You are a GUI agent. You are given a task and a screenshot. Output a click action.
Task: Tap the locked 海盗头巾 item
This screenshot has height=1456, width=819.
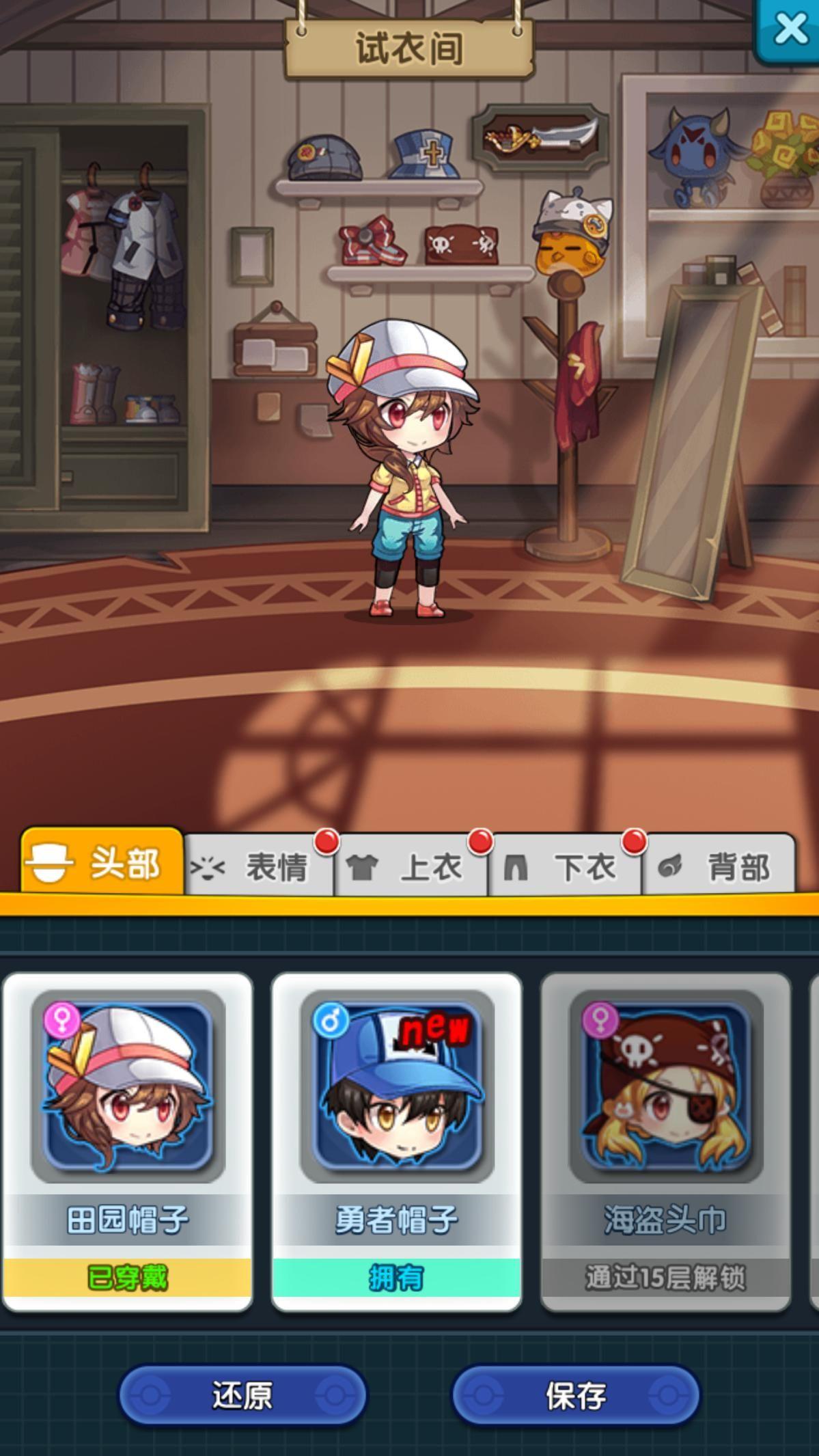[x=666, y=1141]
